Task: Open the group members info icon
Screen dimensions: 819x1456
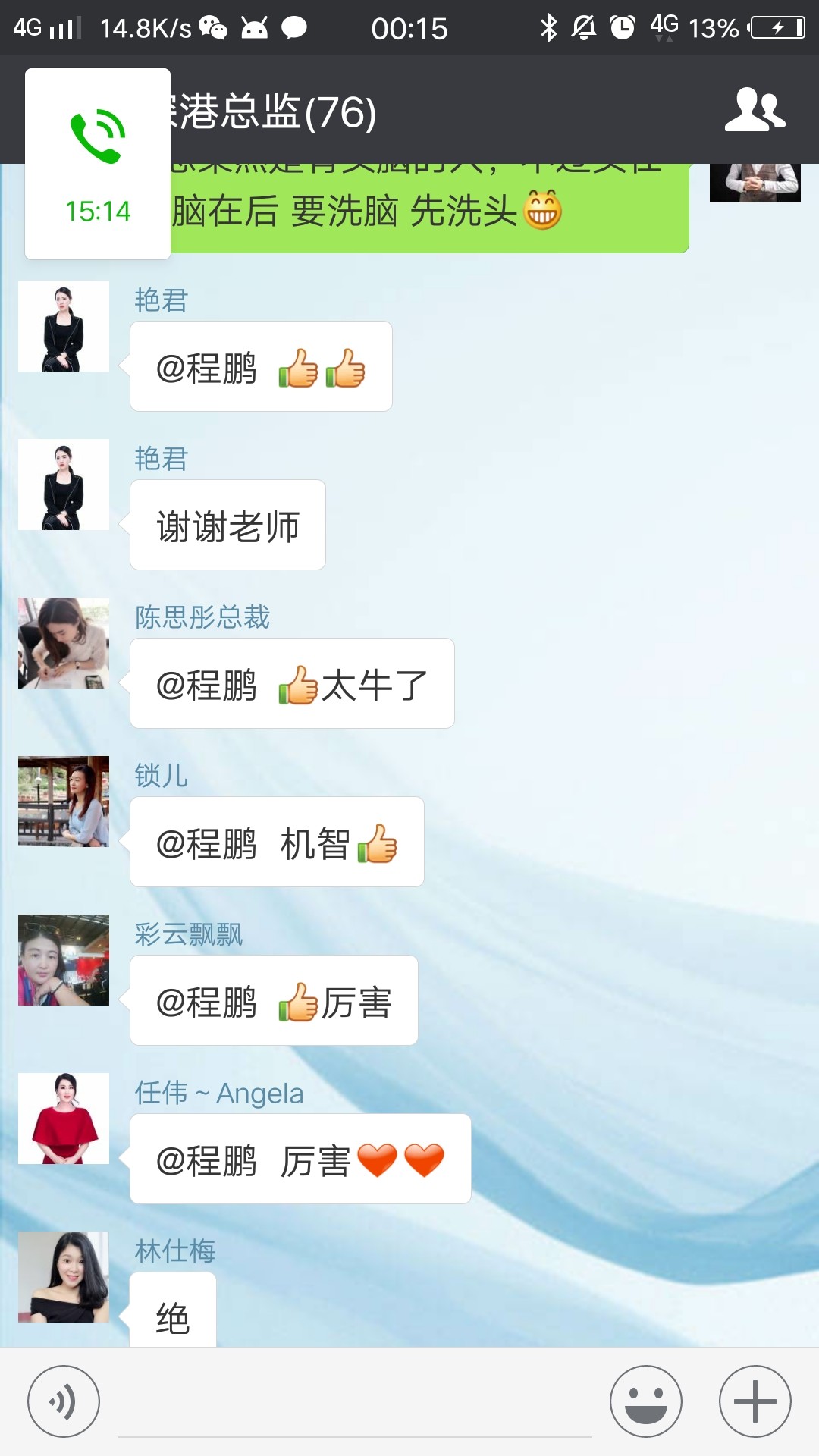Action: tap(755, 111)
